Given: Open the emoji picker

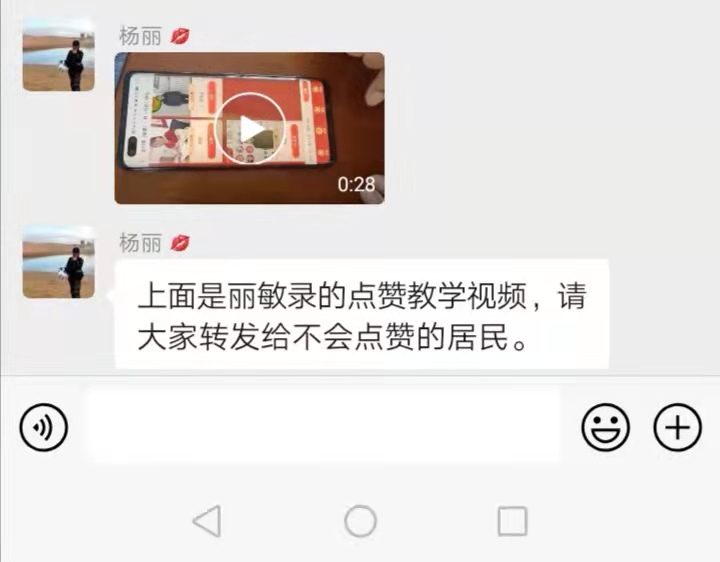Looking at the screenshot, I should coord(606,428).
